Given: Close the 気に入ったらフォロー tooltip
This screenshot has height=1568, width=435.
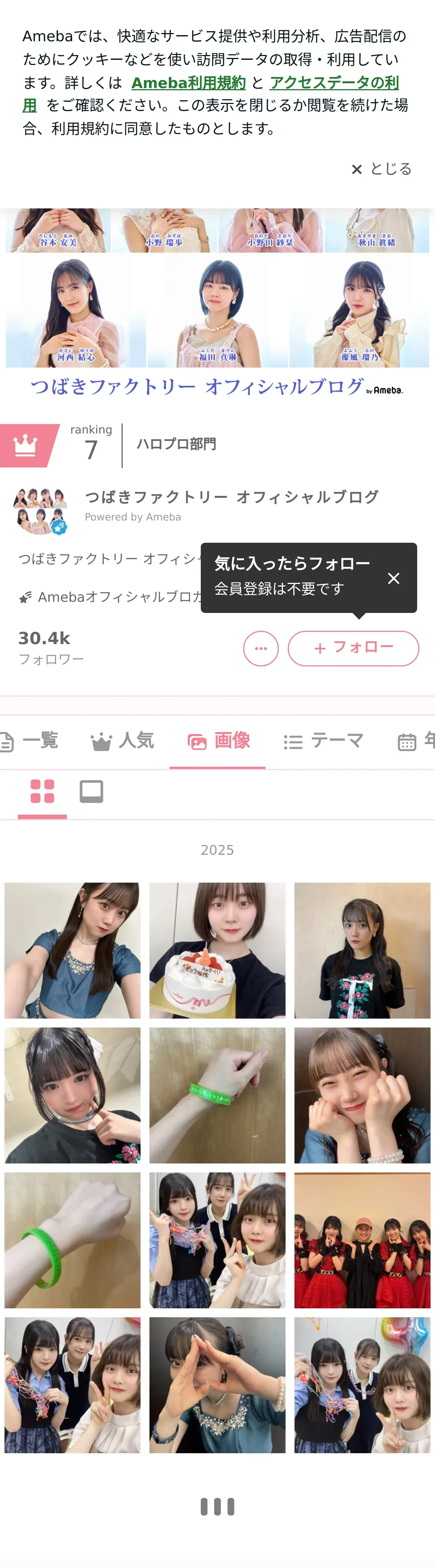Looking at the screenshot, I should (x=394, y=578).
